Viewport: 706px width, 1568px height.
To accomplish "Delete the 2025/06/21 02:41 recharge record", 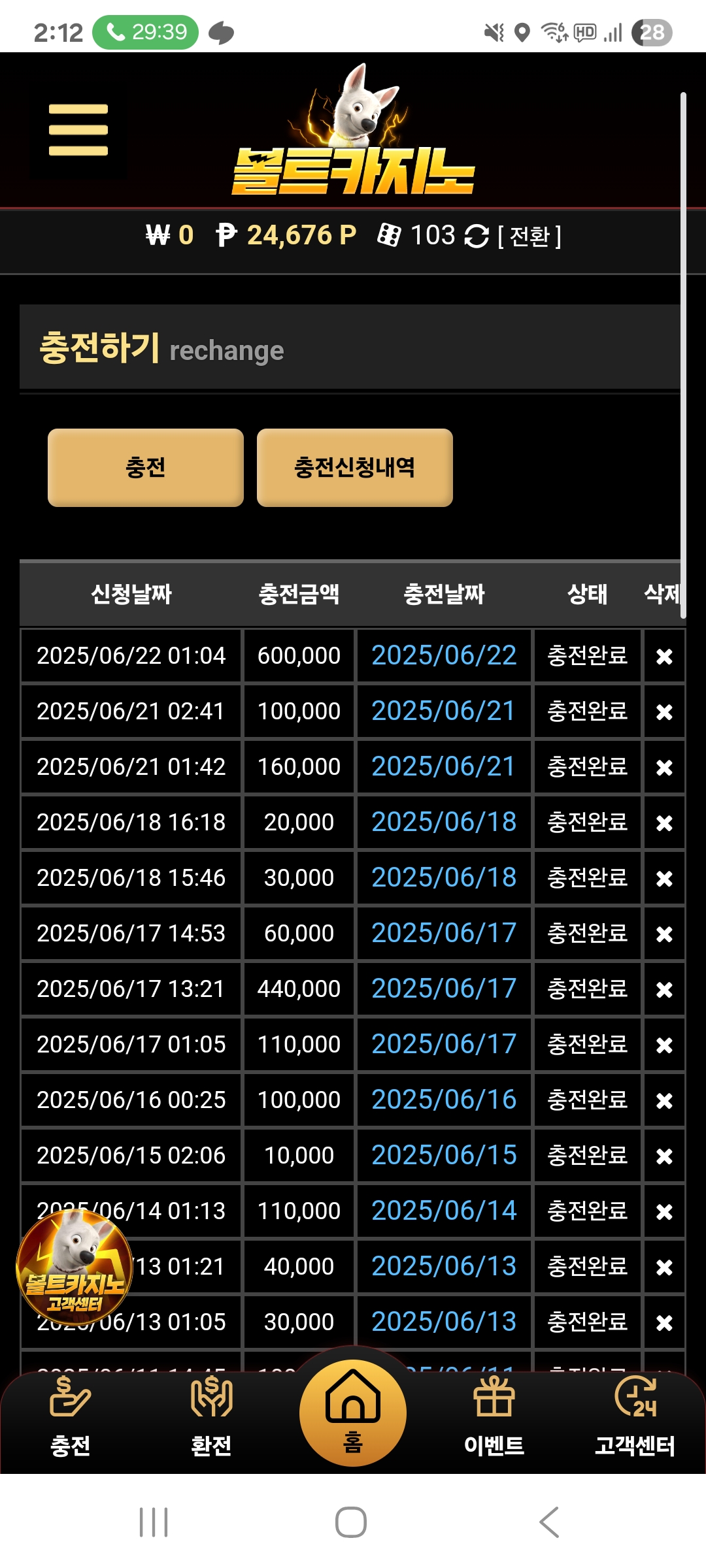I will (664, 711).
